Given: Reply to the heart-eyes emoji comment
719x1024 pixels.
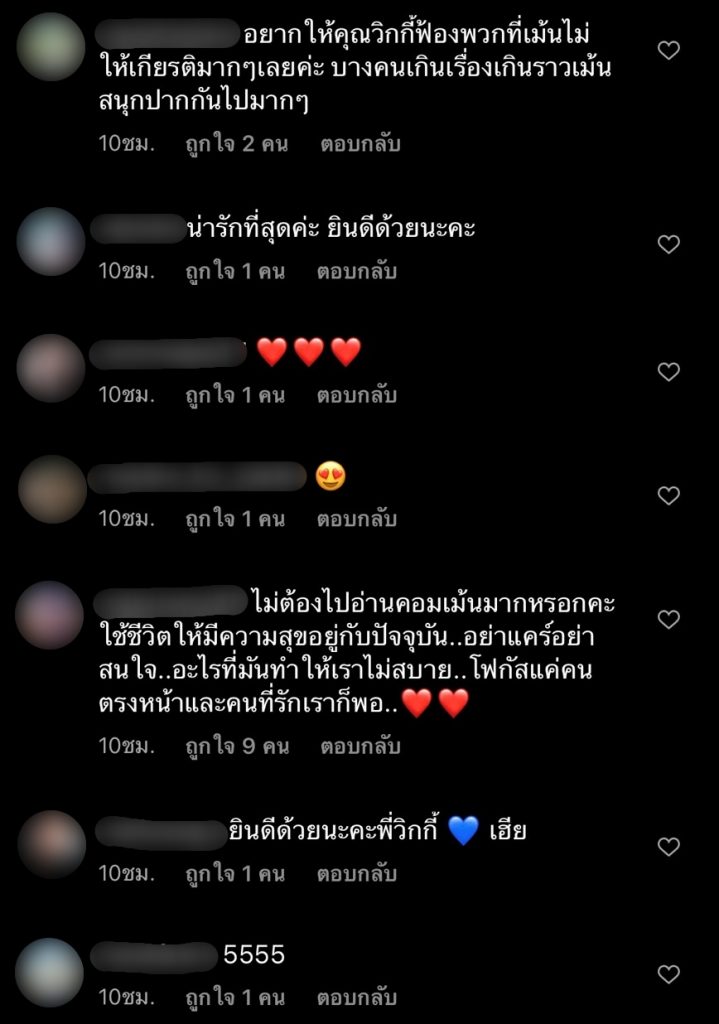Looking at the screenshot, I should (357, 519).
